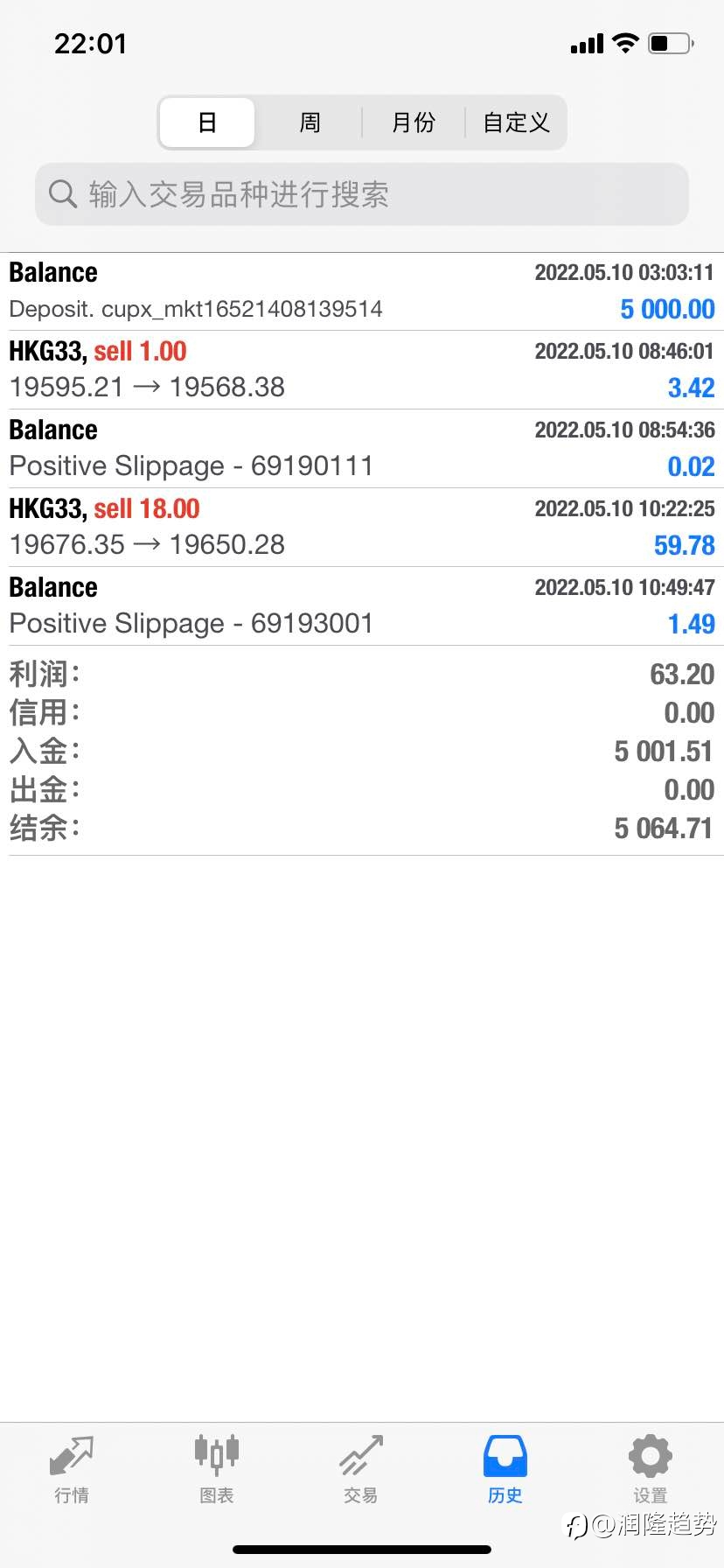
Task: Open the 设置 settings tab
Action: [x=651, y=1469]
